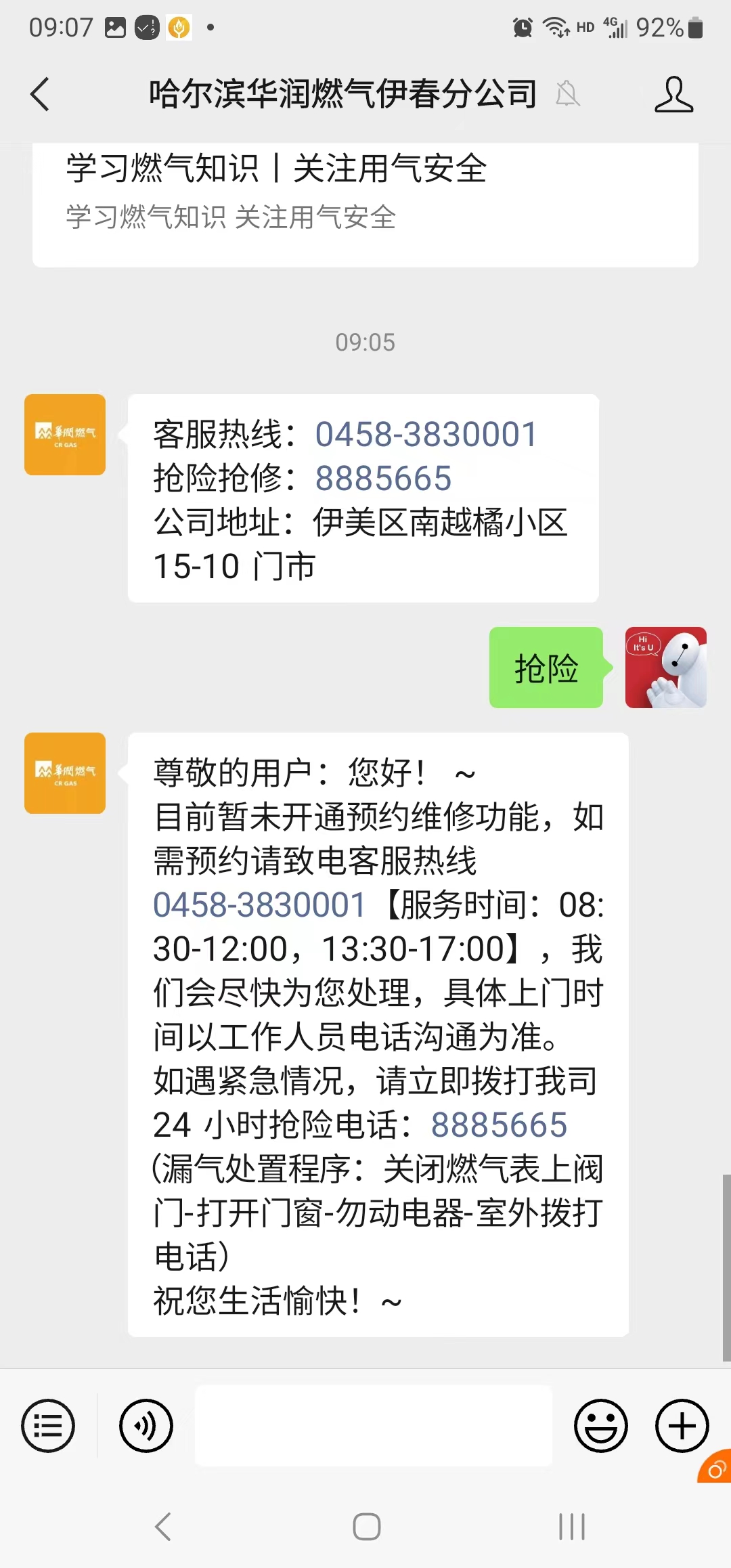Image resolution: width=731 pixels, height=1568 pixels.
Task: Tap 8885665 next to 抢险抢修
Action: point(383,479)
